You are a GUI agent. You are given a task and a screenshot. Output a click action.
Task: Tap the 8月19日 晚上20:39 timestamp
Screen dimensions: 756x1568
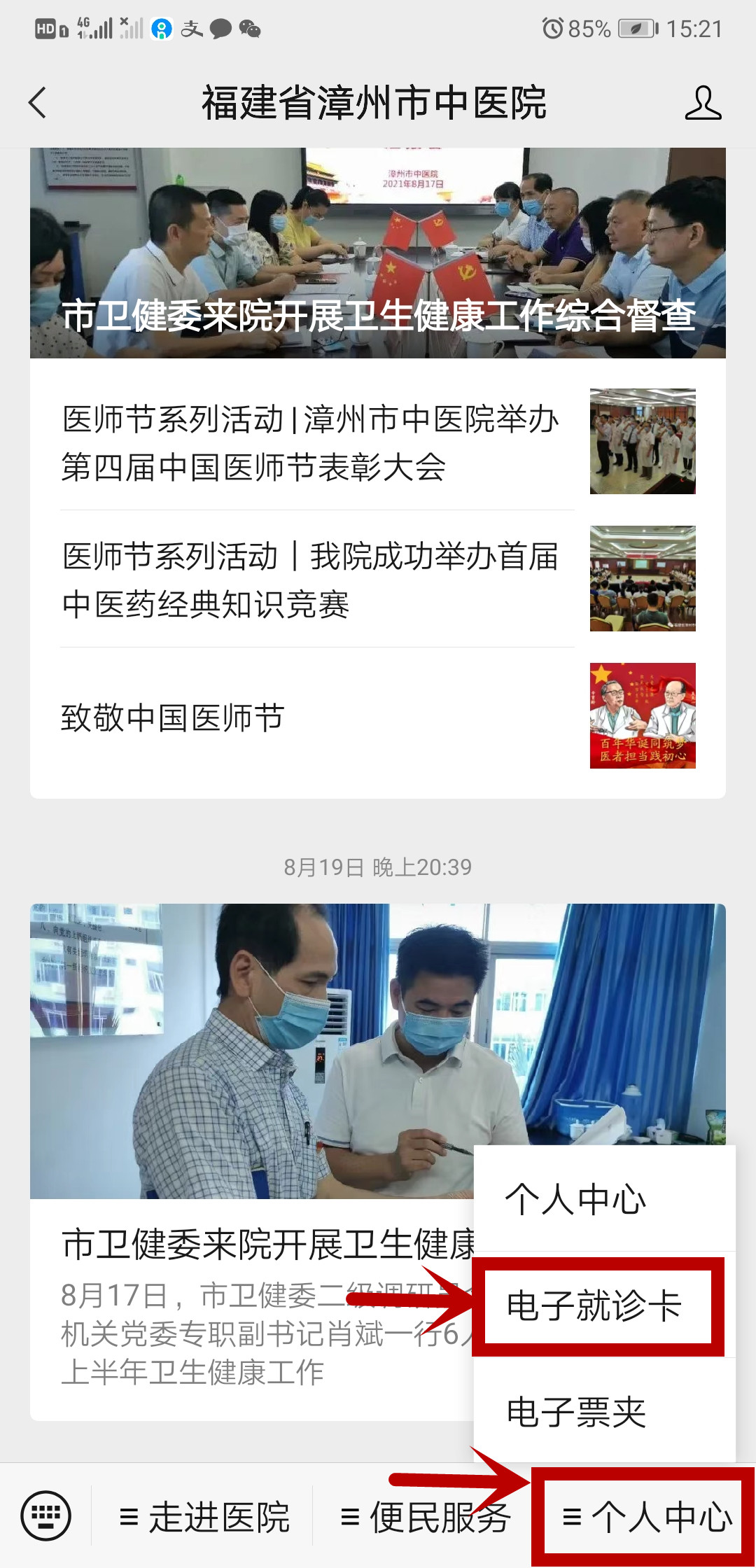(x=378, y=866)
